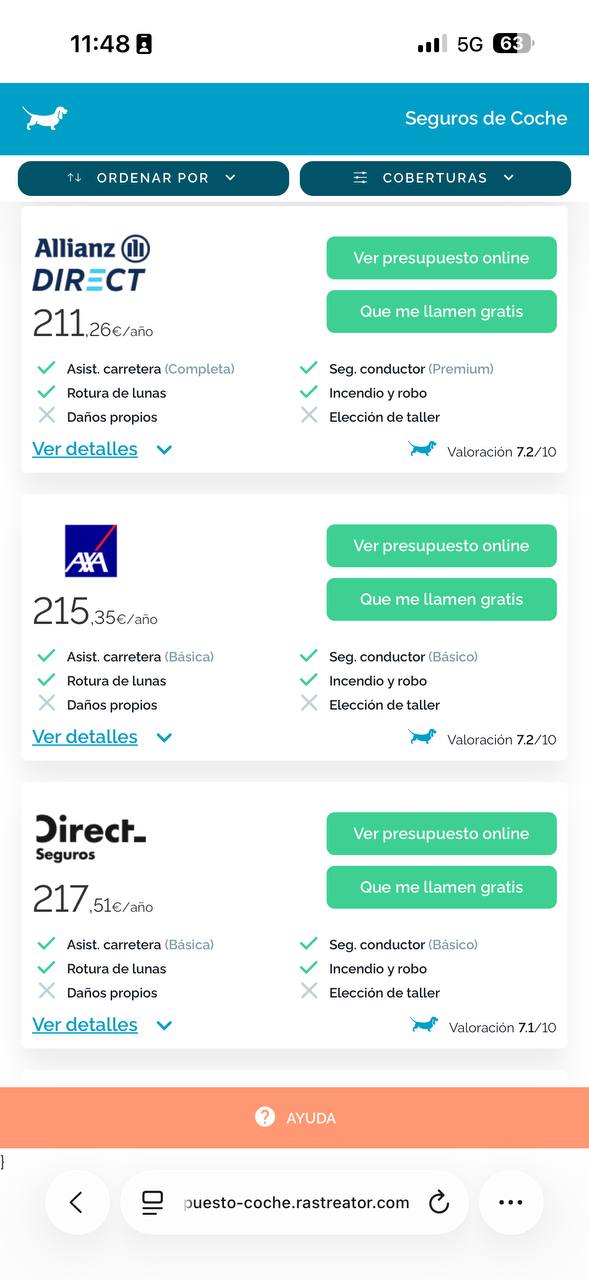The width and height of the screenshot is (589, 1280).
Task: See Direct Seguros' online quote
Action: click(x=441, y=834)
